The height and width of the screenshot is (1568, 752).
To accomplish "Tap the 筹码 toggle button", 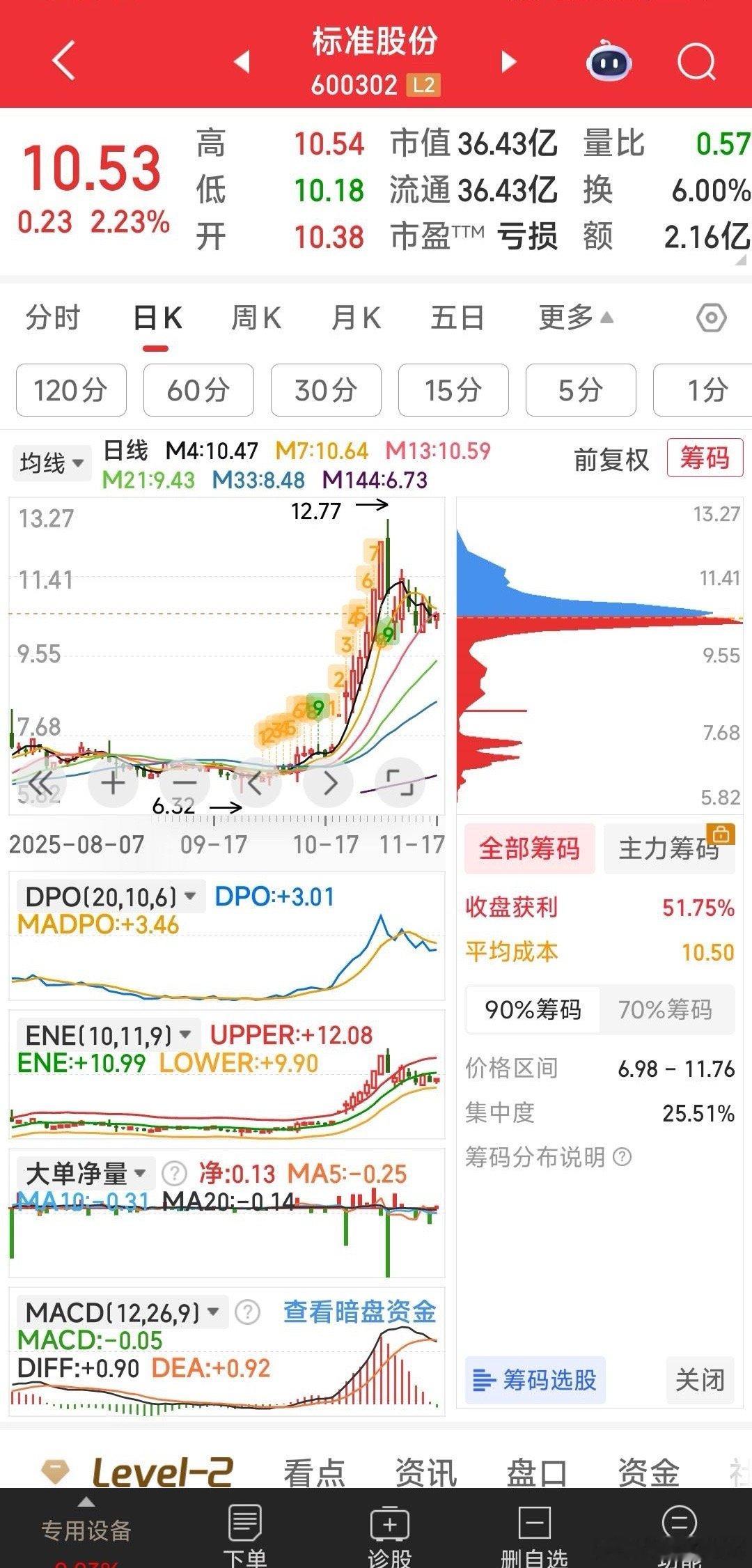I will coord(705,458).
